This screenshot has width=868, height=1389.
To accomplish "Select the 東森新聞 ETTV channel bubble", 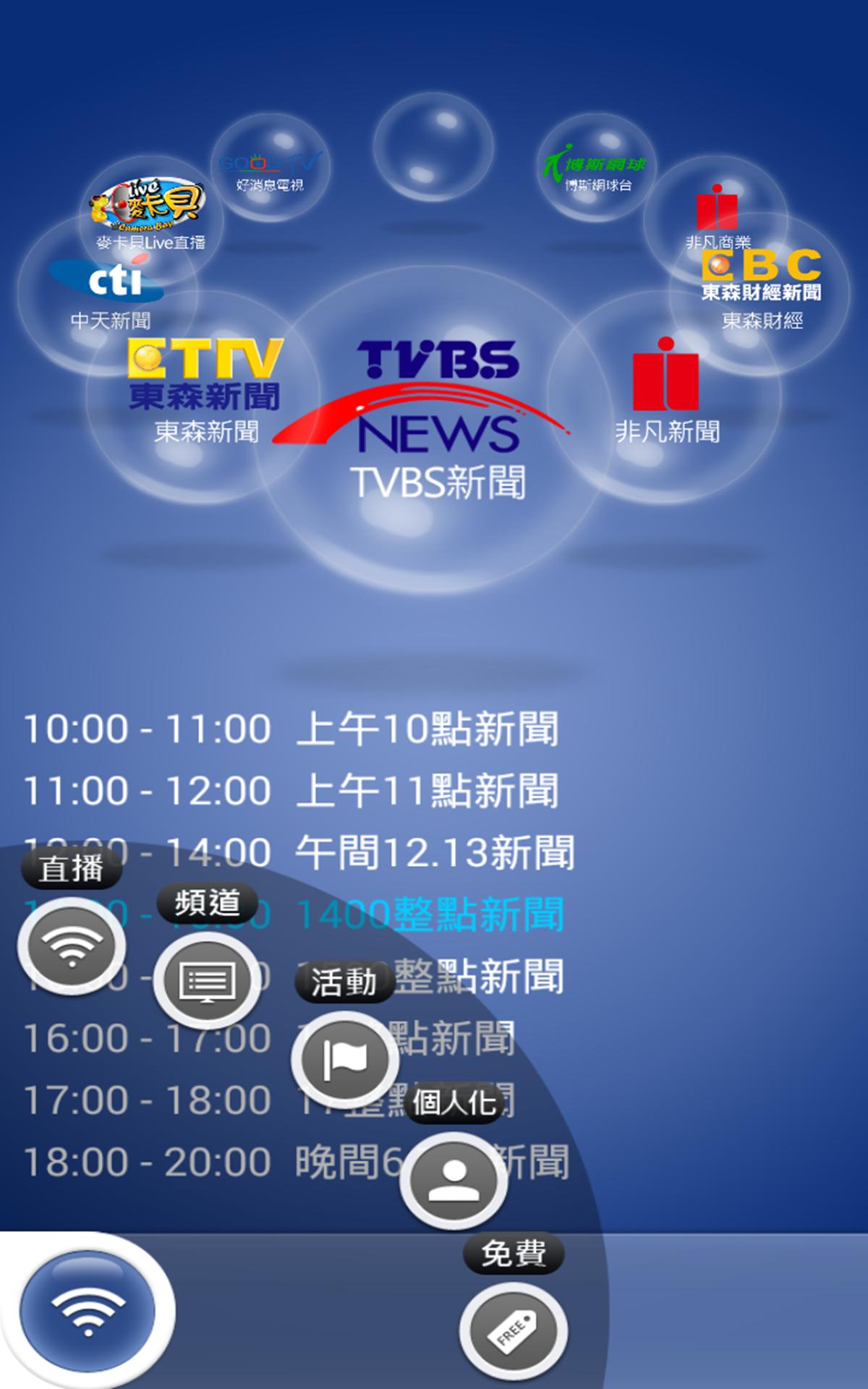I will [205, 391].
